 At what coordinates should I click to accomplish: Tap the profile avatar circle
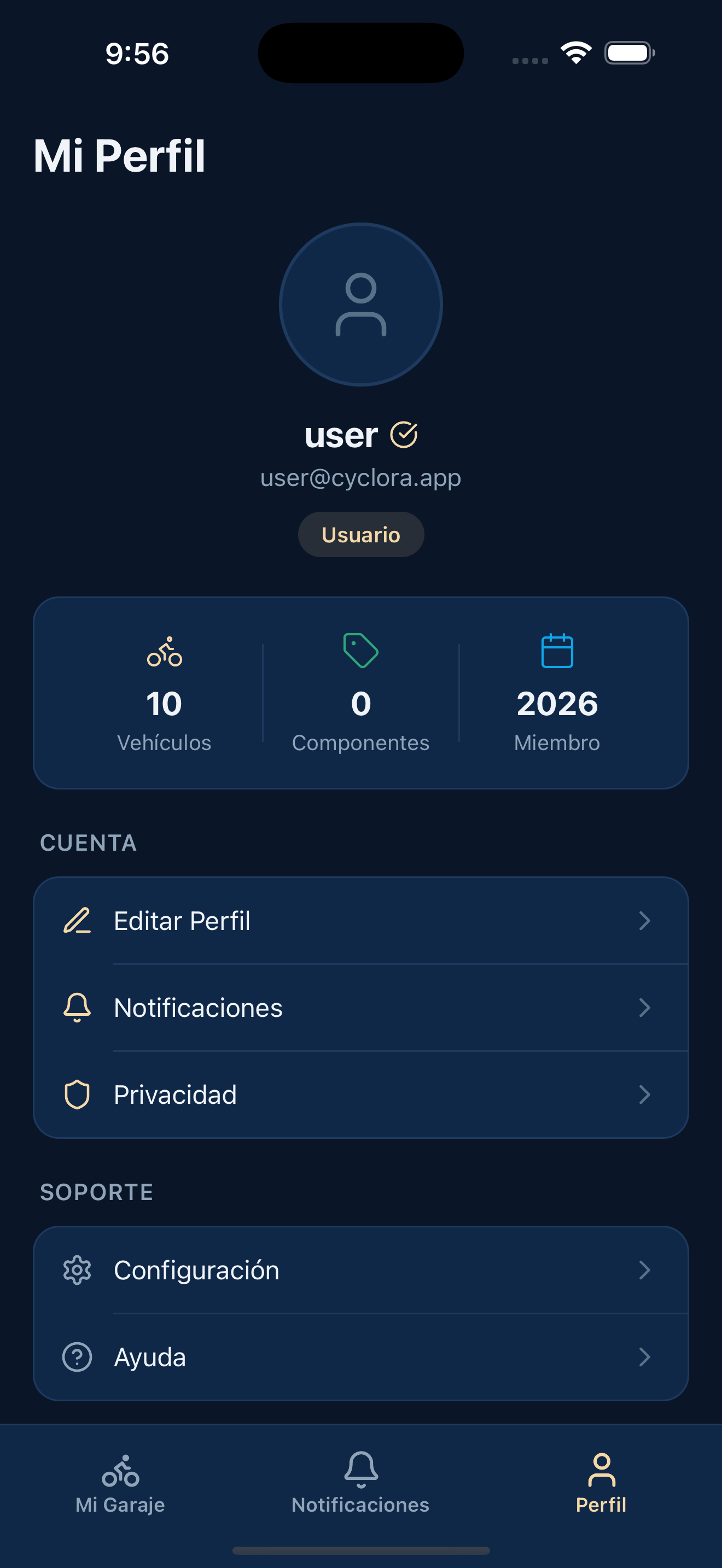(360, 305)
